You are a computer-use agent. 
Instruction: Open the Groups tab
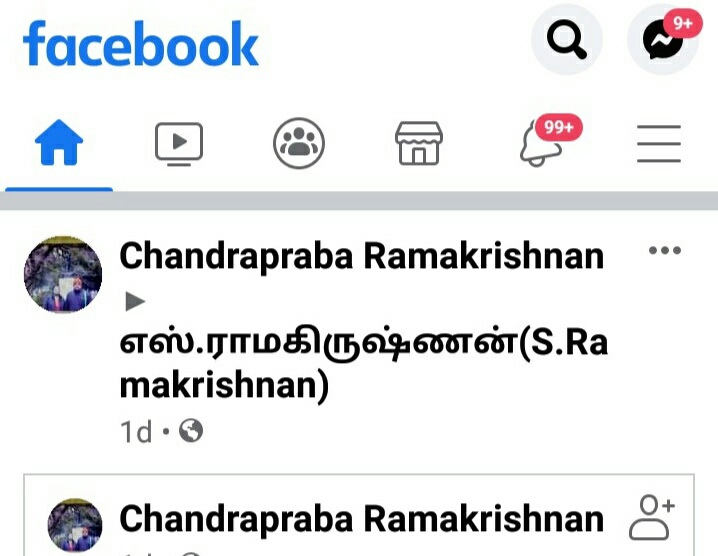[x=299, y=145]
